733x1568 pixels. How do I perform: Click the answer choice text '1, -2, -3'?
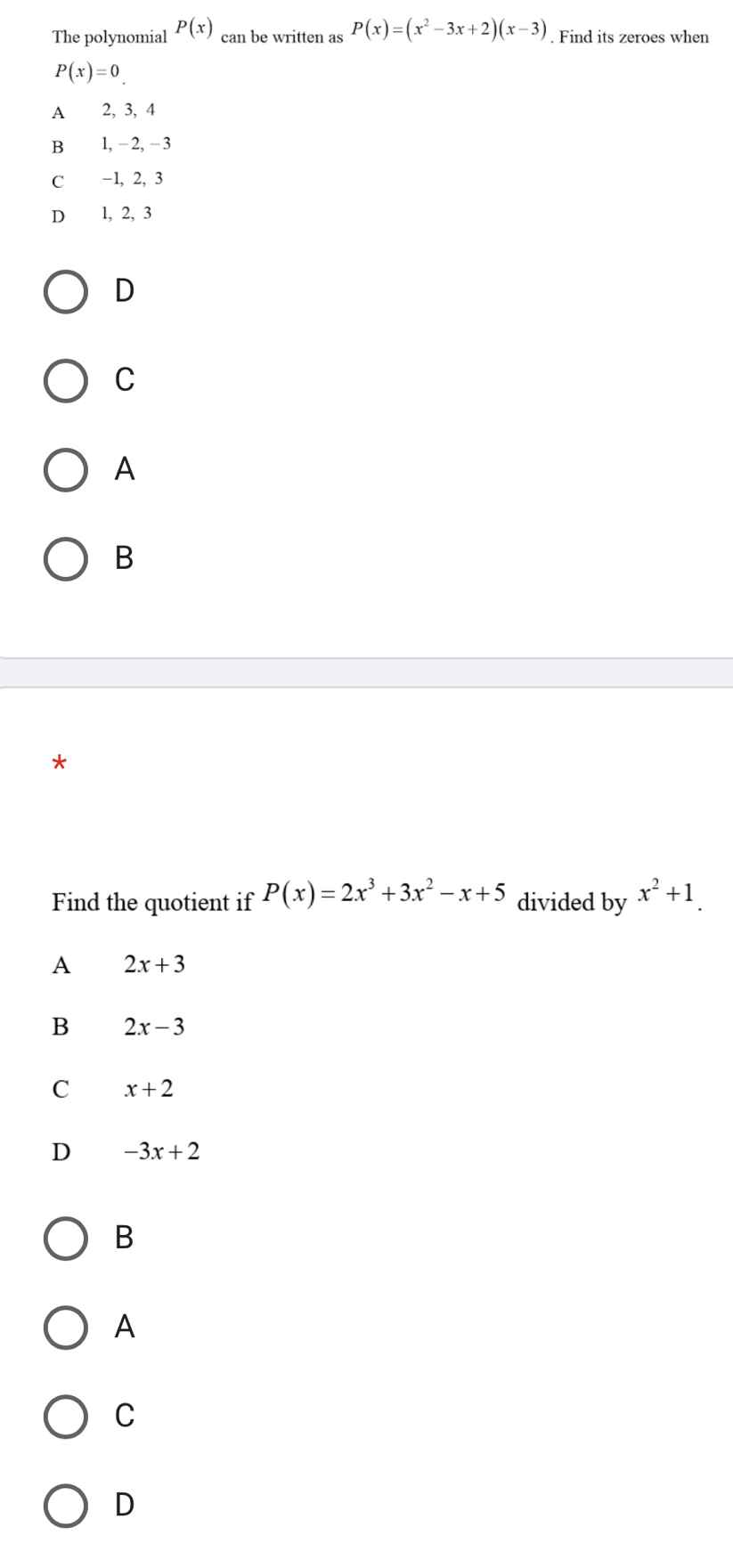pos(134,145)
